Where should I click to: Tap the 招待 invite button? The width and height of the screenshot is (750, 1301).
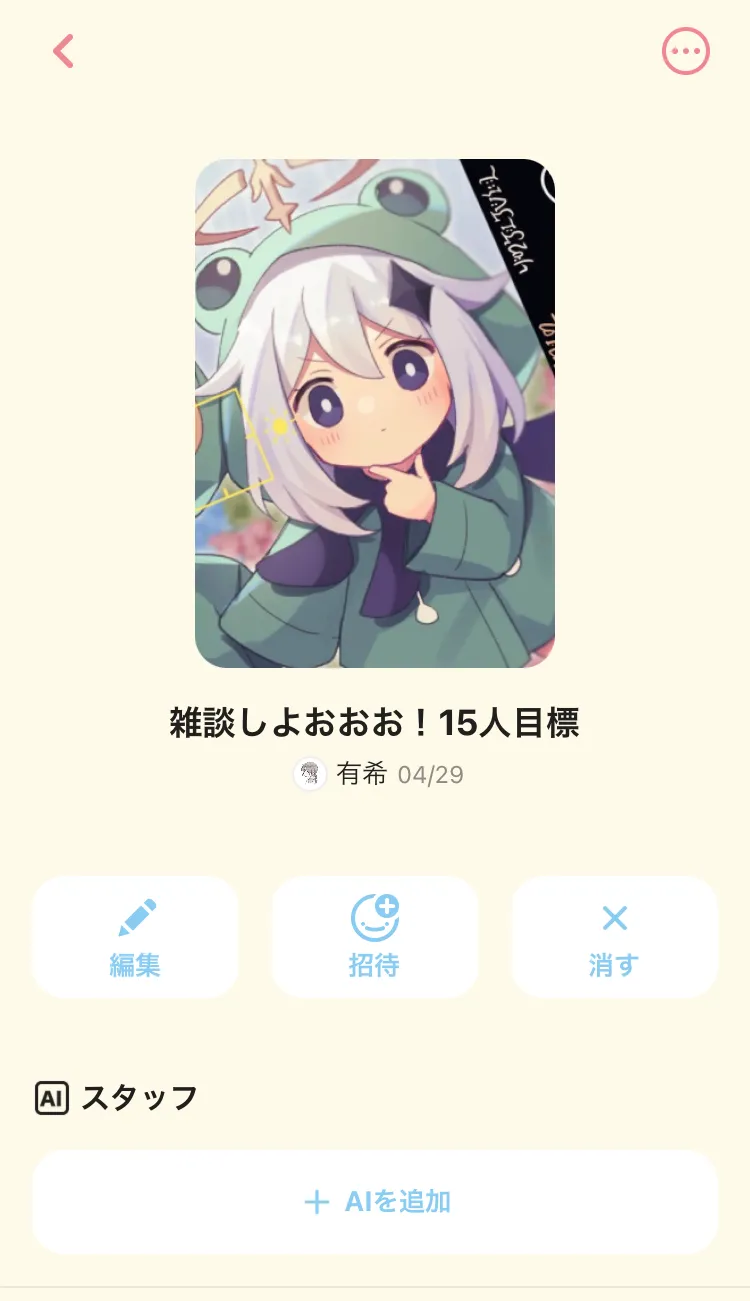tap(375, 937)
